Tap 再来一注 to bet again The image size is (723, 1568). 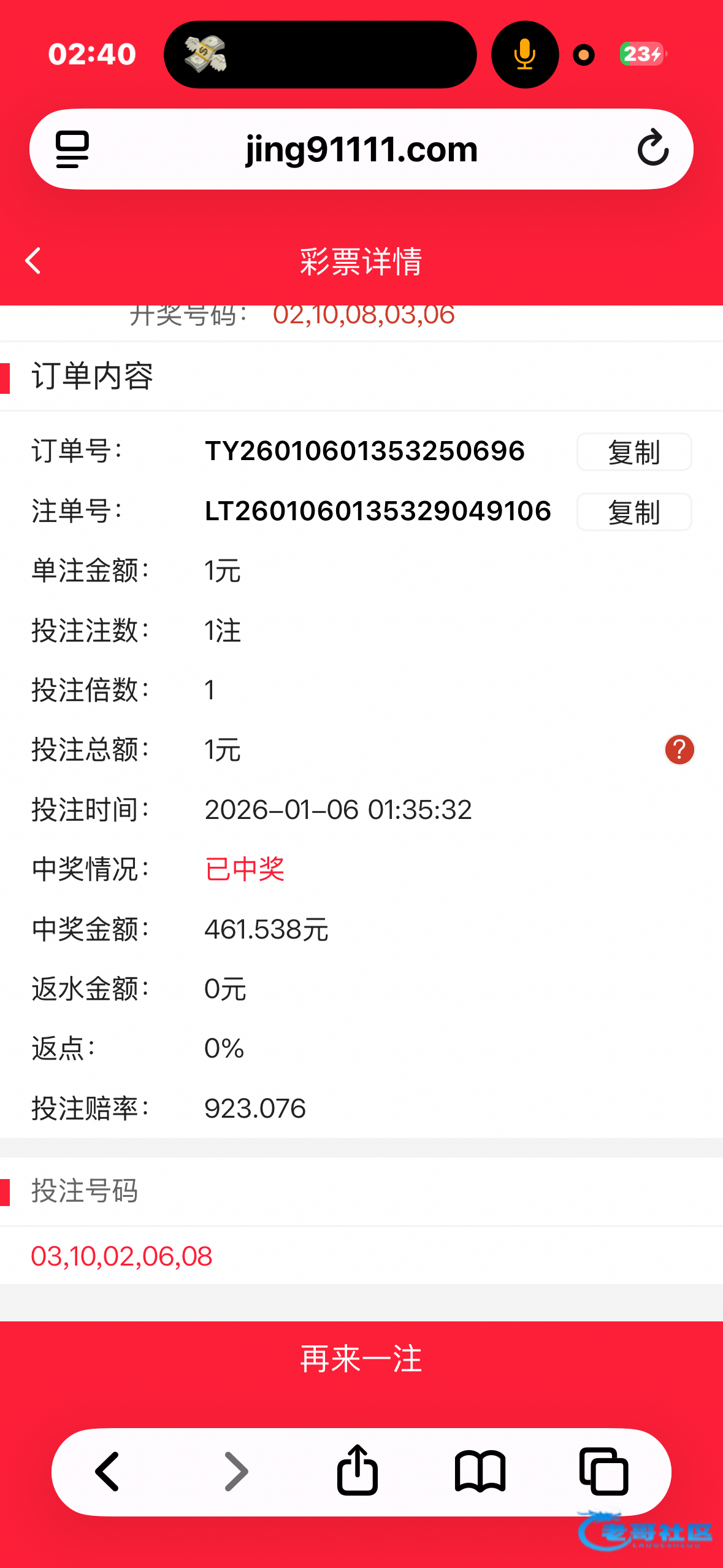[x=361, y=1359]
